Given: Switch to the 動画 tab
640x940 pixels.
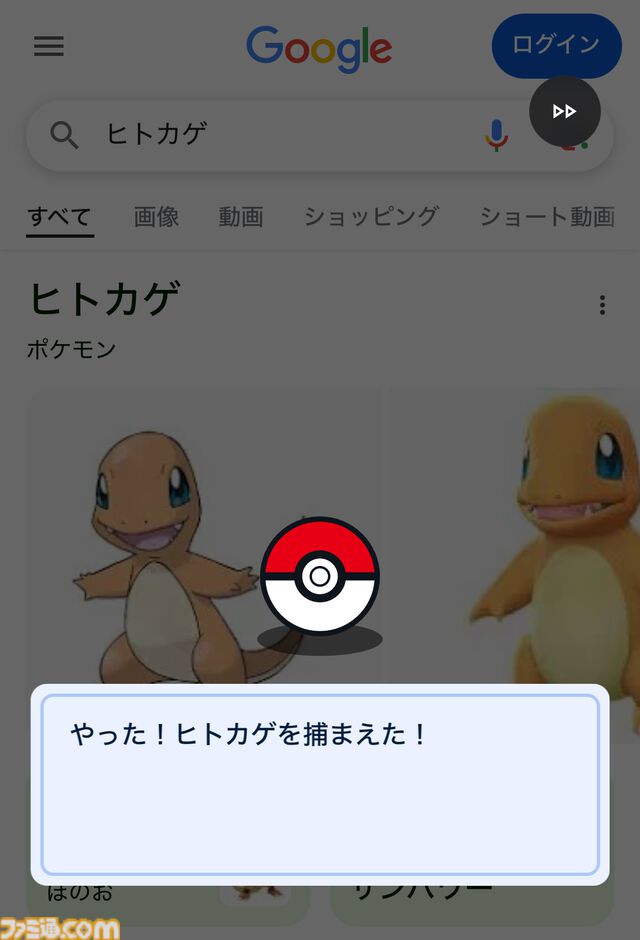Looking at the screenshot, I should click(x=240, y=216).
